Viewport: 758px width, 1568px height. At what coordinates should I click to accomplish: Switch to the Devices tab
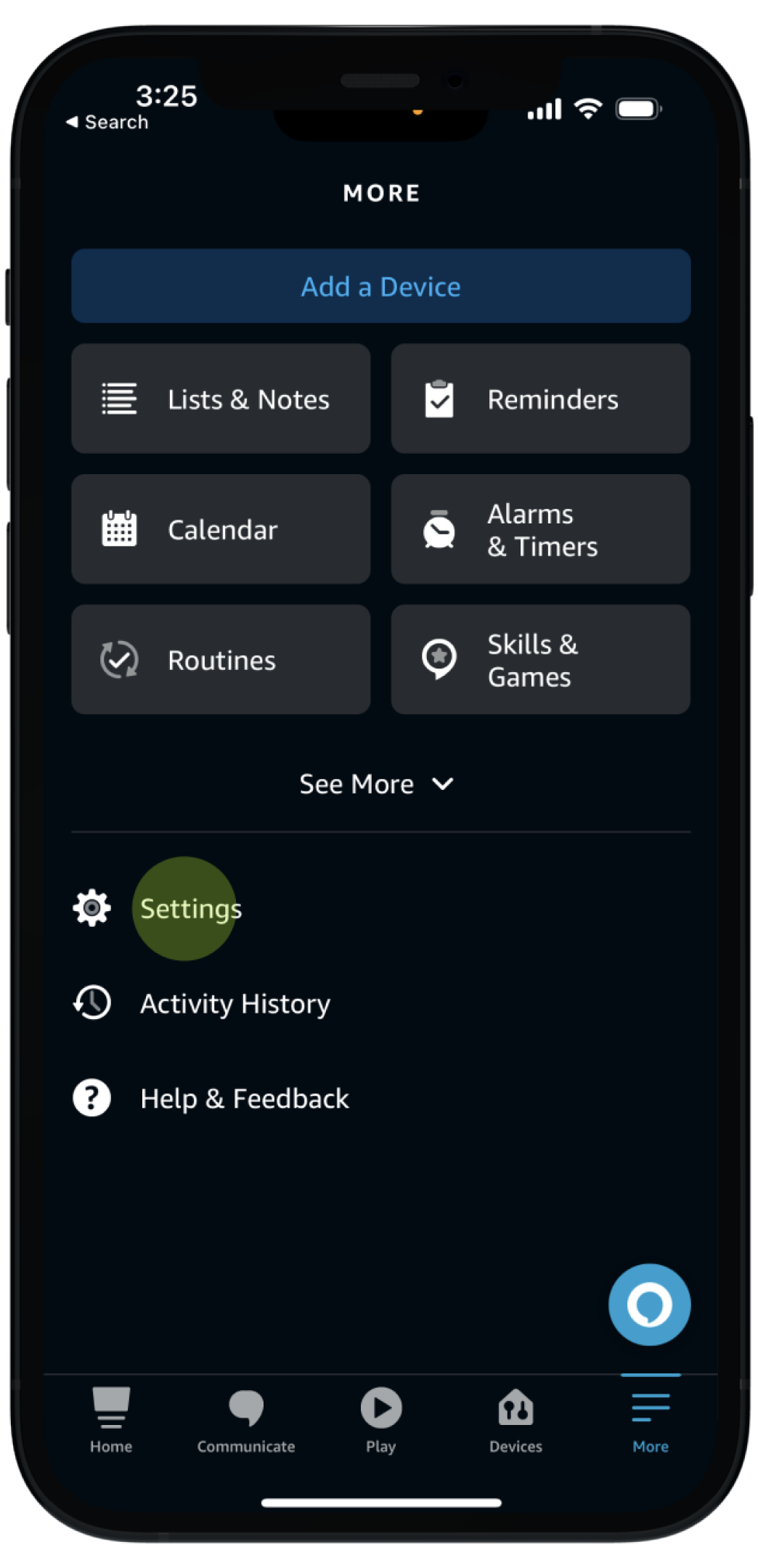click(515, 1419)
